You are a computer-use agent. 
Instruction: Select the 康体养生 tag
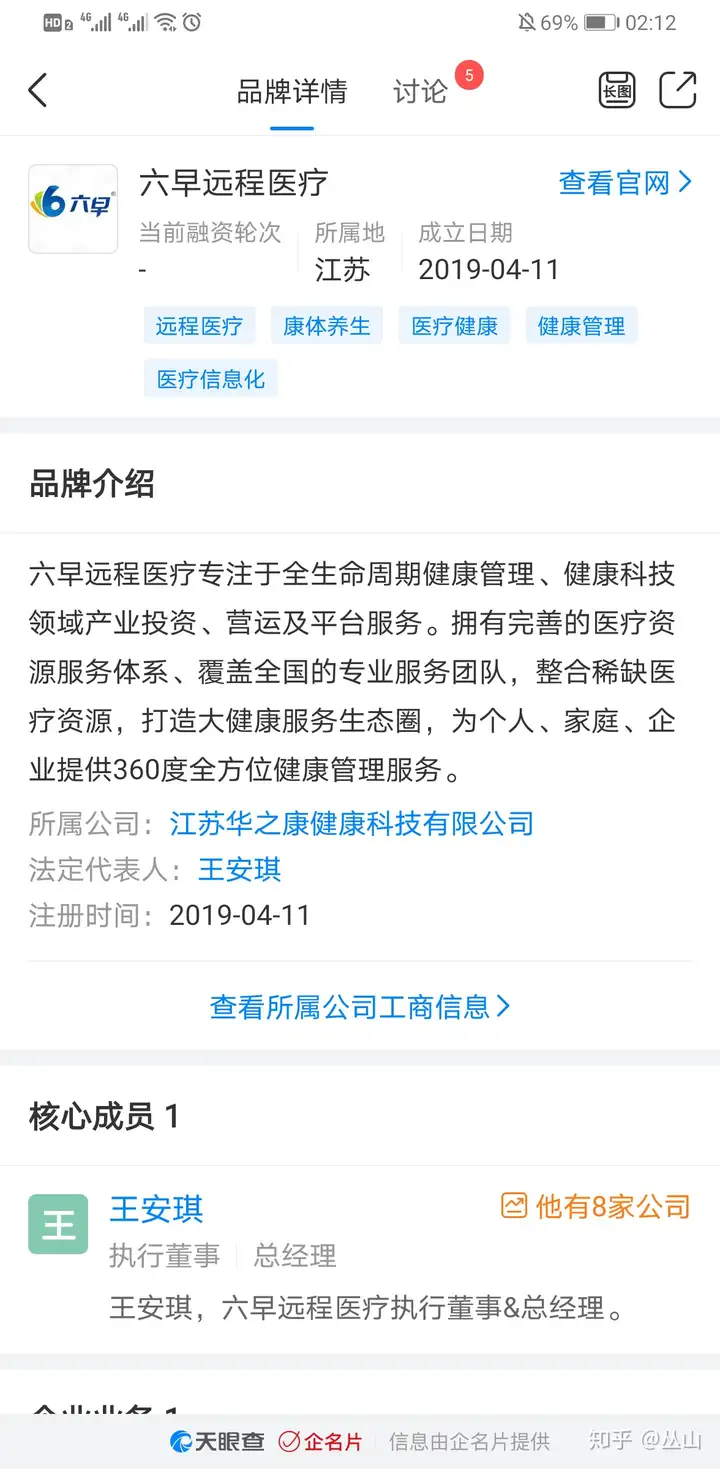(327, 326)
